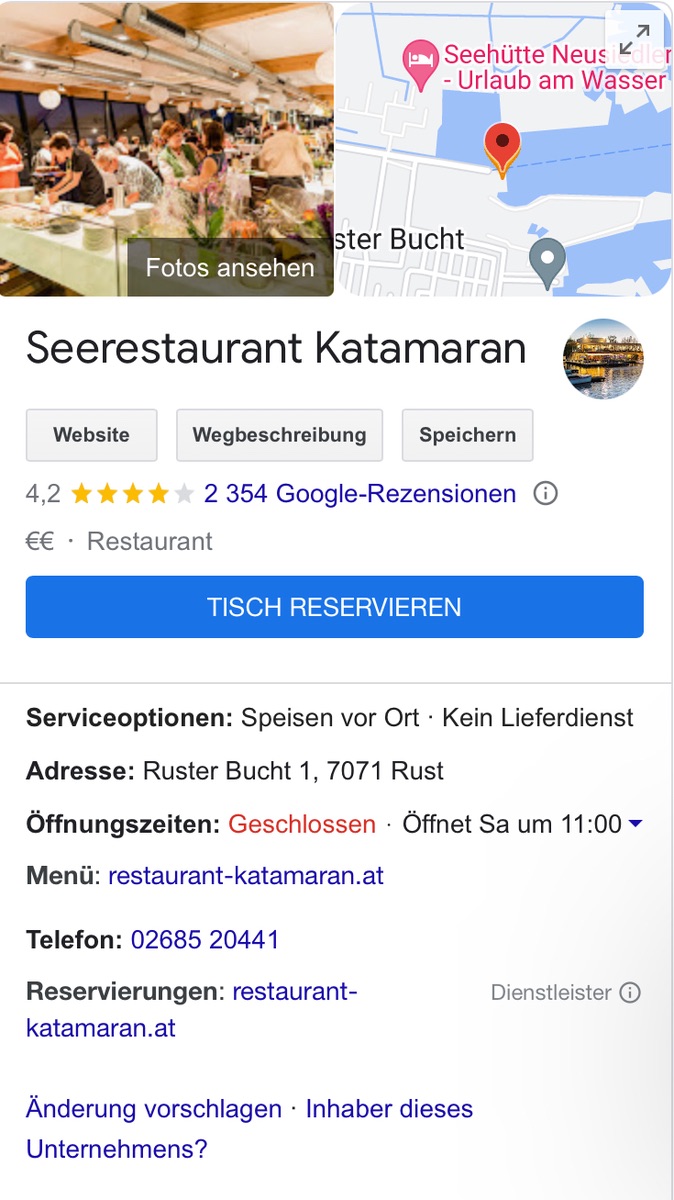
Task: Claim business via Inhaber dieses Unternehmens?
Action: pyautogui.click(x=389, y=1109)
